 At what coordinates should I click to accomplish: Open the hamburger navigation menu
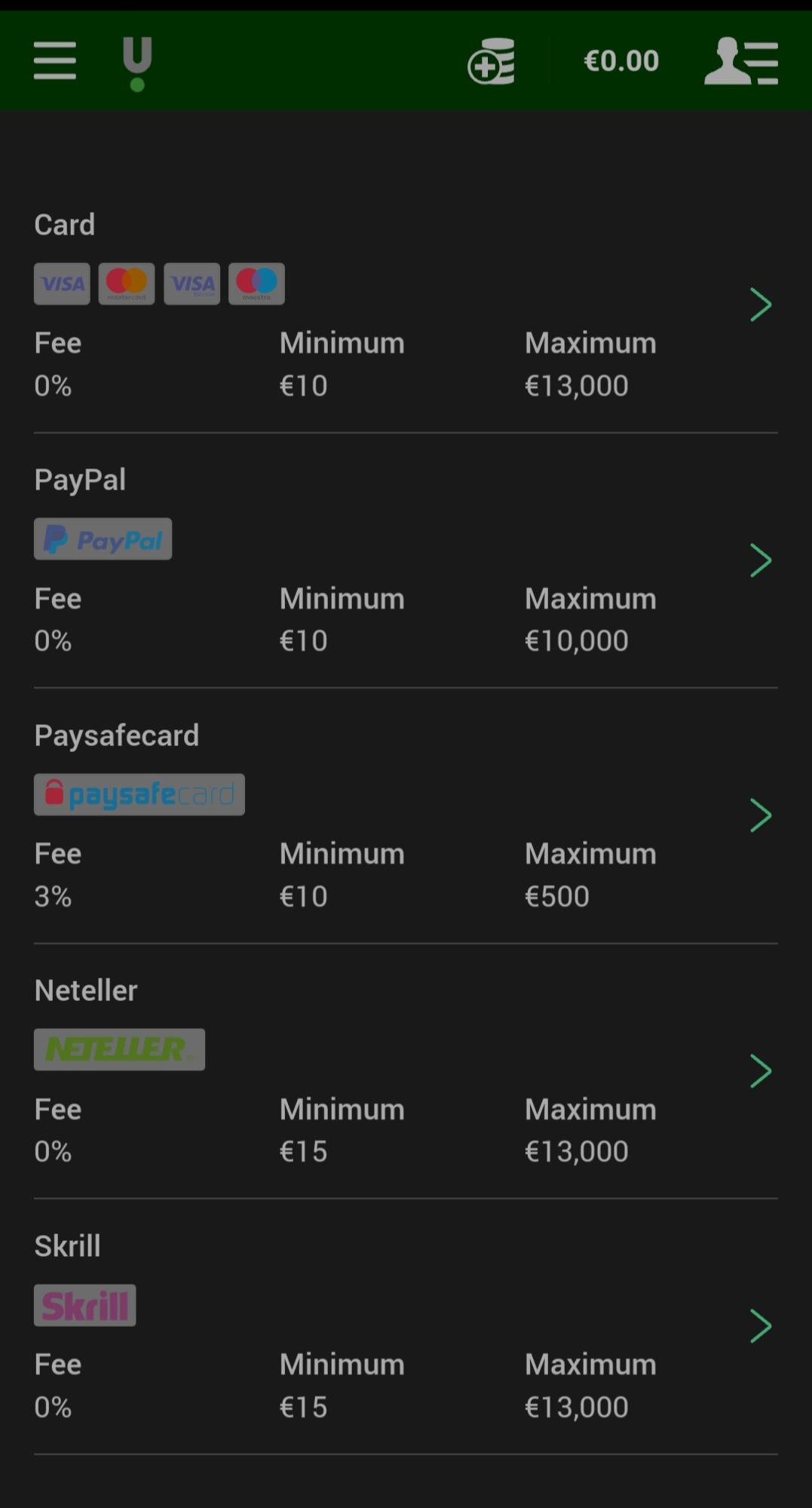coord(54,60)
